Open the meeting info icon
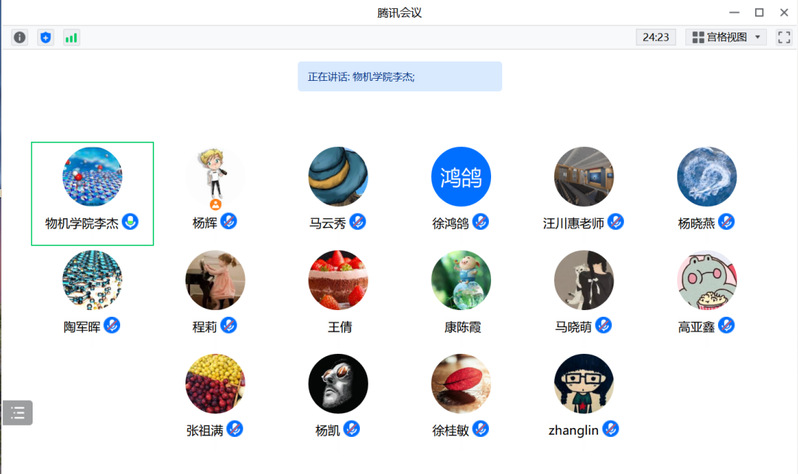Image resolution: width=798 pixels, height=474 pixels. coord(19,37)
